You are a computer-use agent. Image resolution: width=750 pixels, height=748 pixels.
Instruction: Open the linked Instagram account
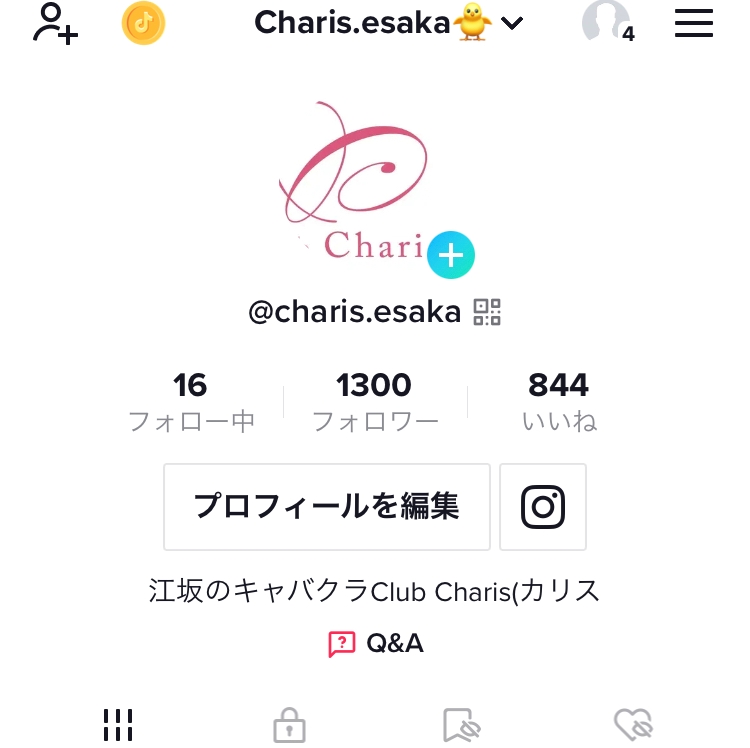point(543,507)
